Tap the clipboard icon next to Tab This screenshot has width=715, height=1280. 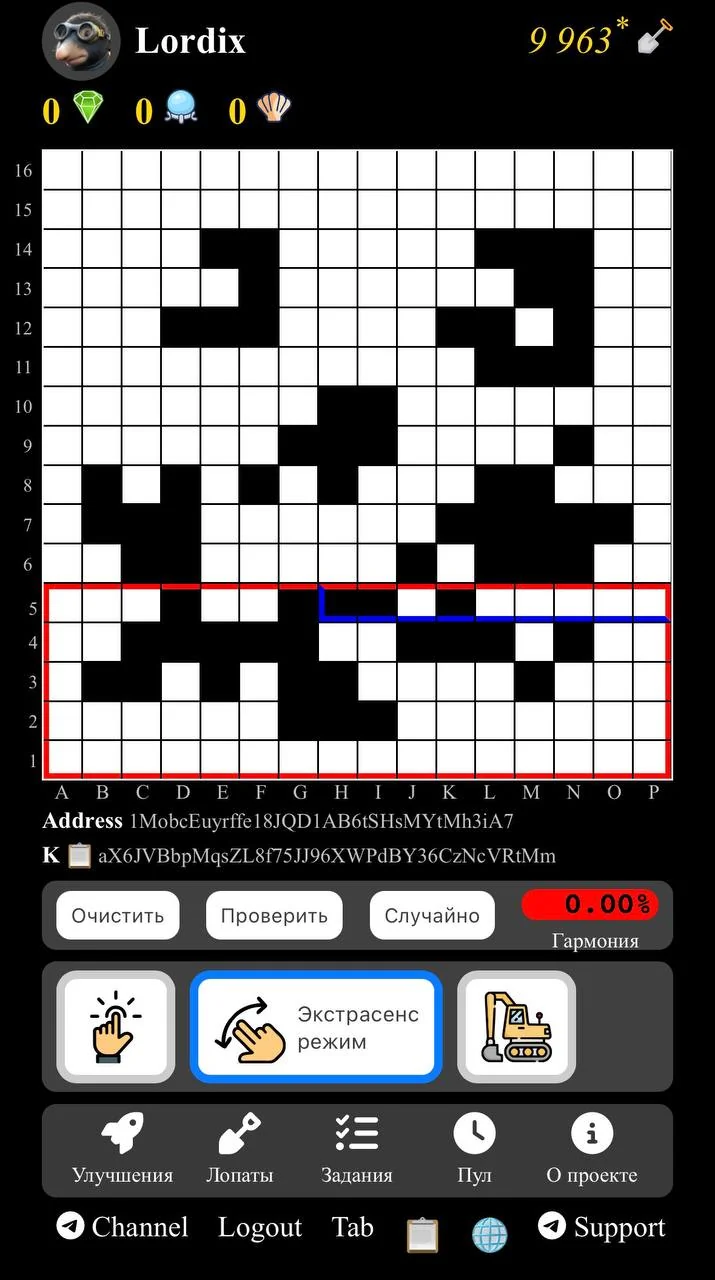click(x=423, y=1235)
